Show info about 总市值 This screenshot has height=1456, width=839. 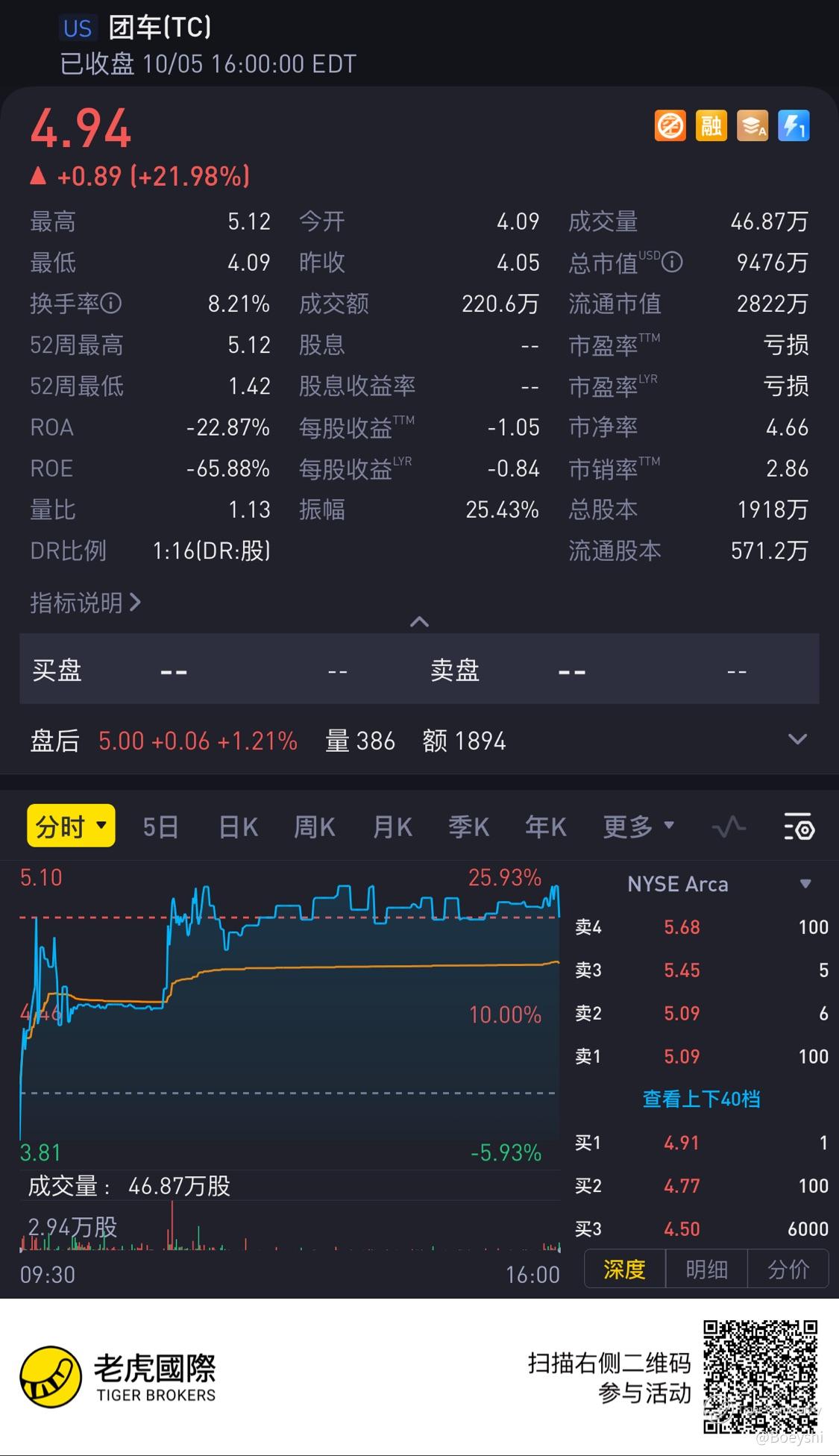(x=672, y=263)
